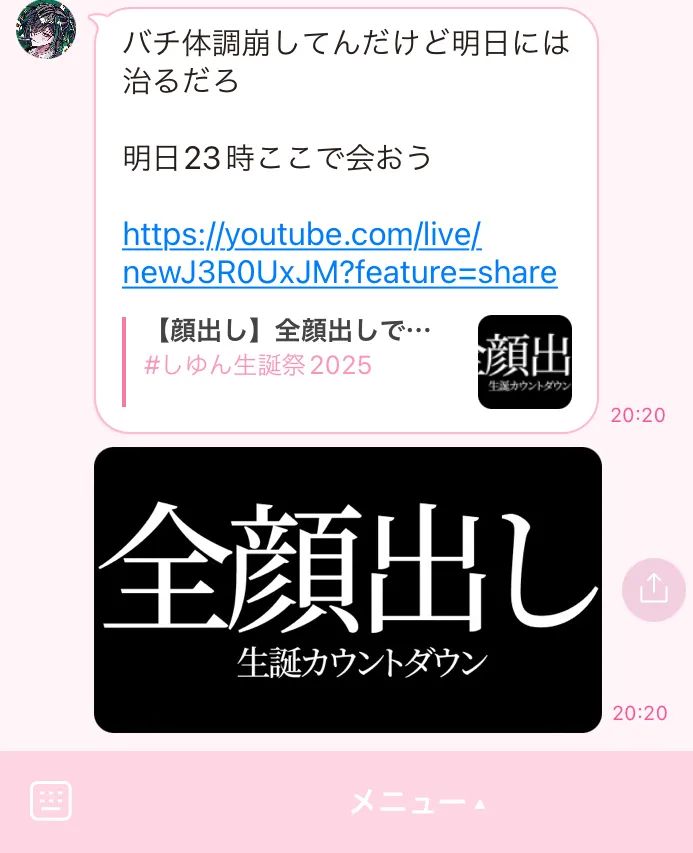Image resolution: width=693 pixels, height=853 pixels.
Task: Open the youtube.com/live link
Action: (x=340, y=254)
